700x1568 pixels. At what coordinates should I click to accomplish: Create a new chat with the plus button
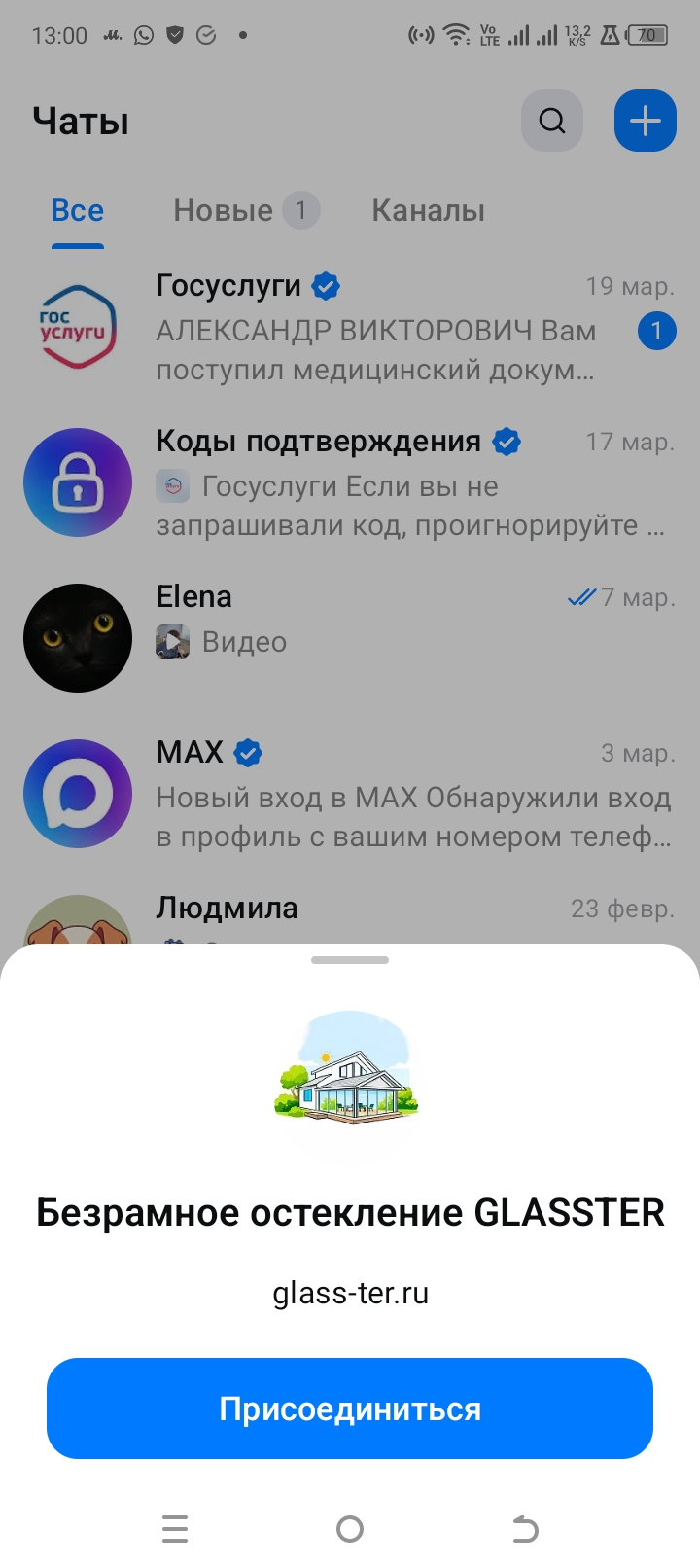[645, 122]
